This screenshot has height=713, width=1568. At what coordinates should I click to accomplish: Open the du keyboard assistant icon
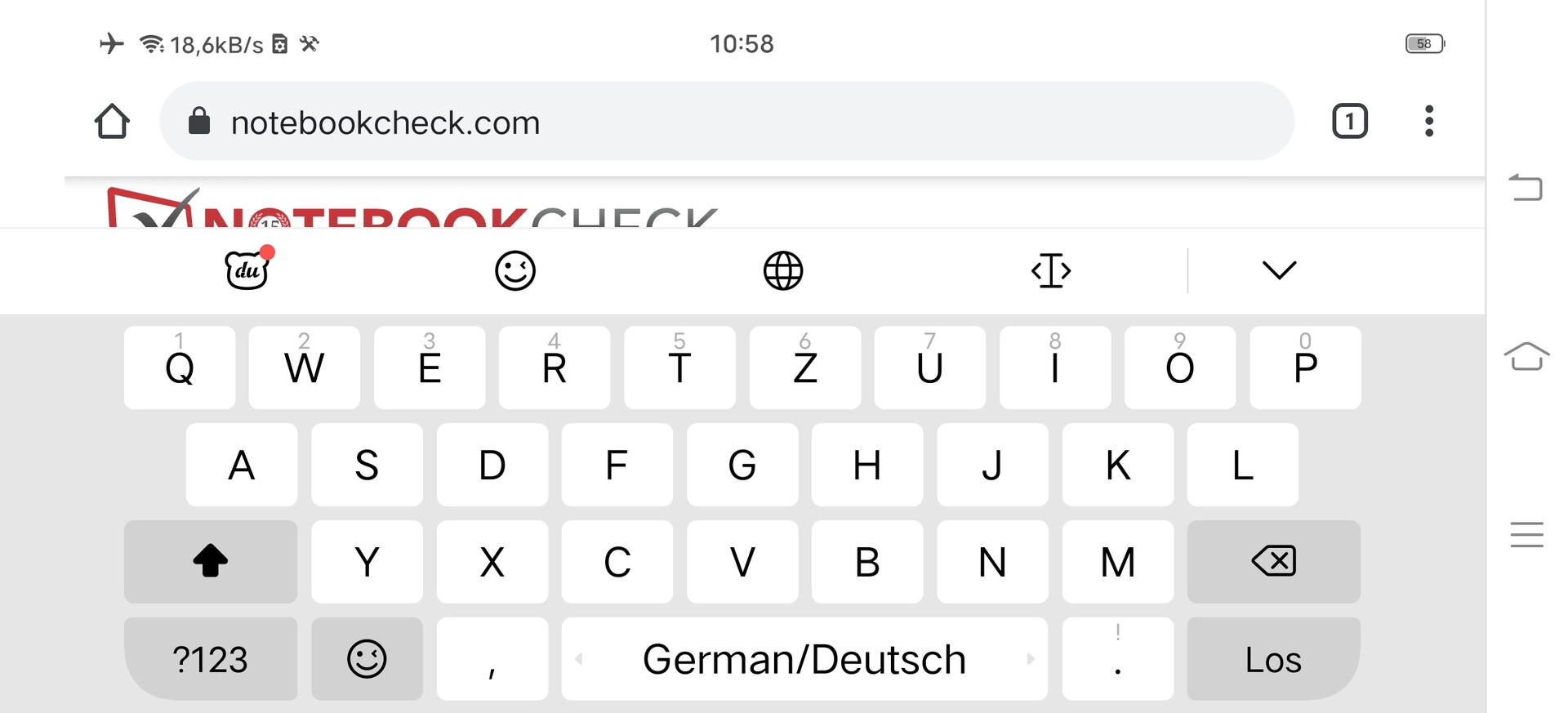pos(247,270)
